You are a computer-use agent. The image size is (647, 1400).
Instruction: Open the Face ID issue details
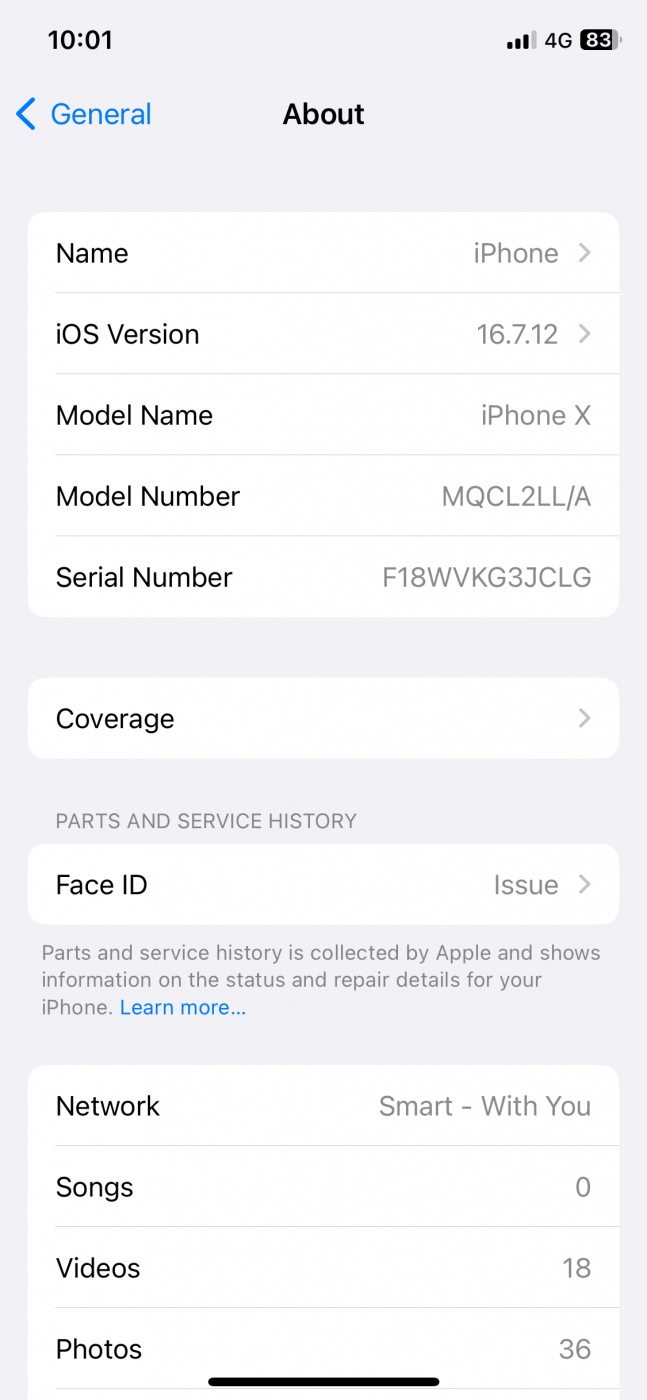(x=323, y=885)
